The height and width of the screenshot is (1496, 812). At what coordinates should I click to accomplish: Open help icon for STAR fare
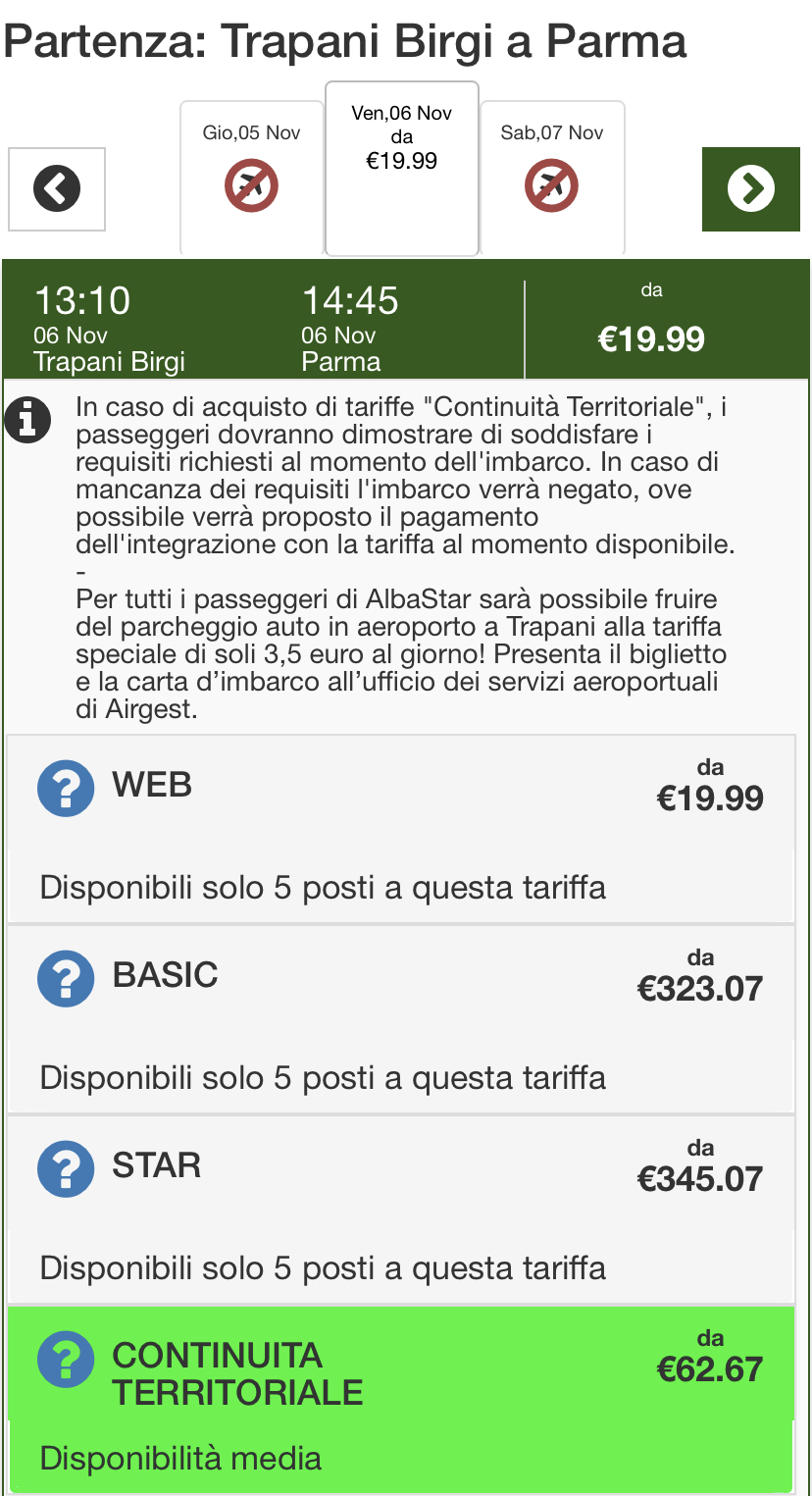66,1167
